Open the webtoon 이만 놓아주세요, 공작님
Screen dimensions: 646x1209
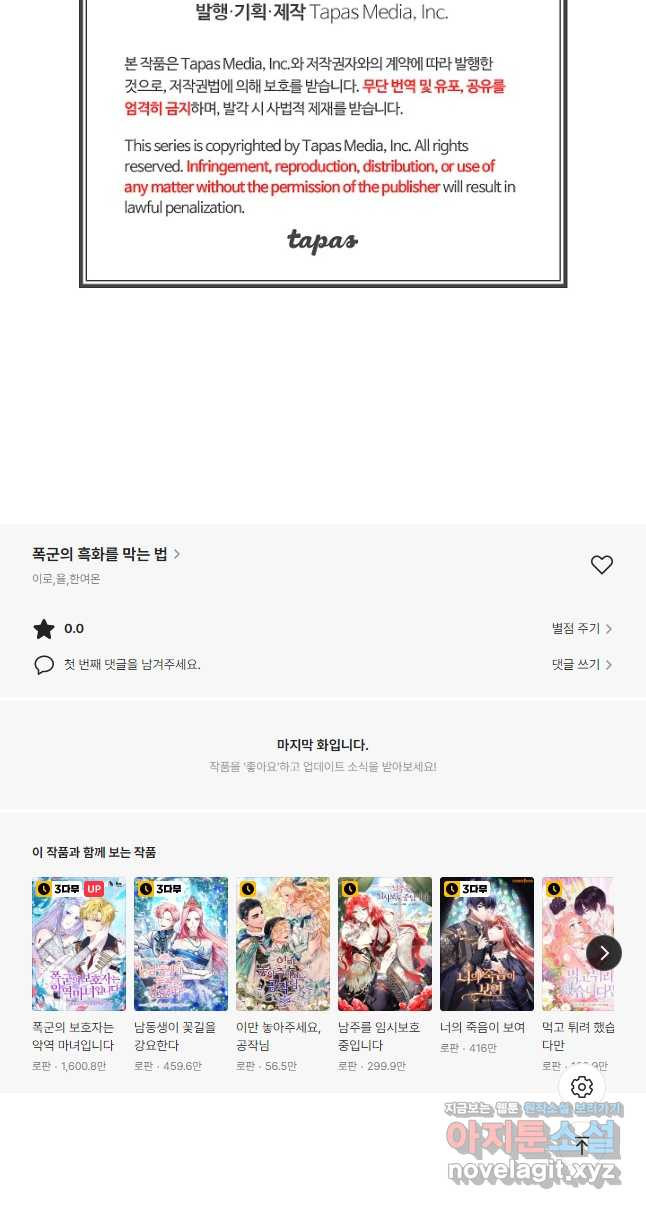(283, 975)
